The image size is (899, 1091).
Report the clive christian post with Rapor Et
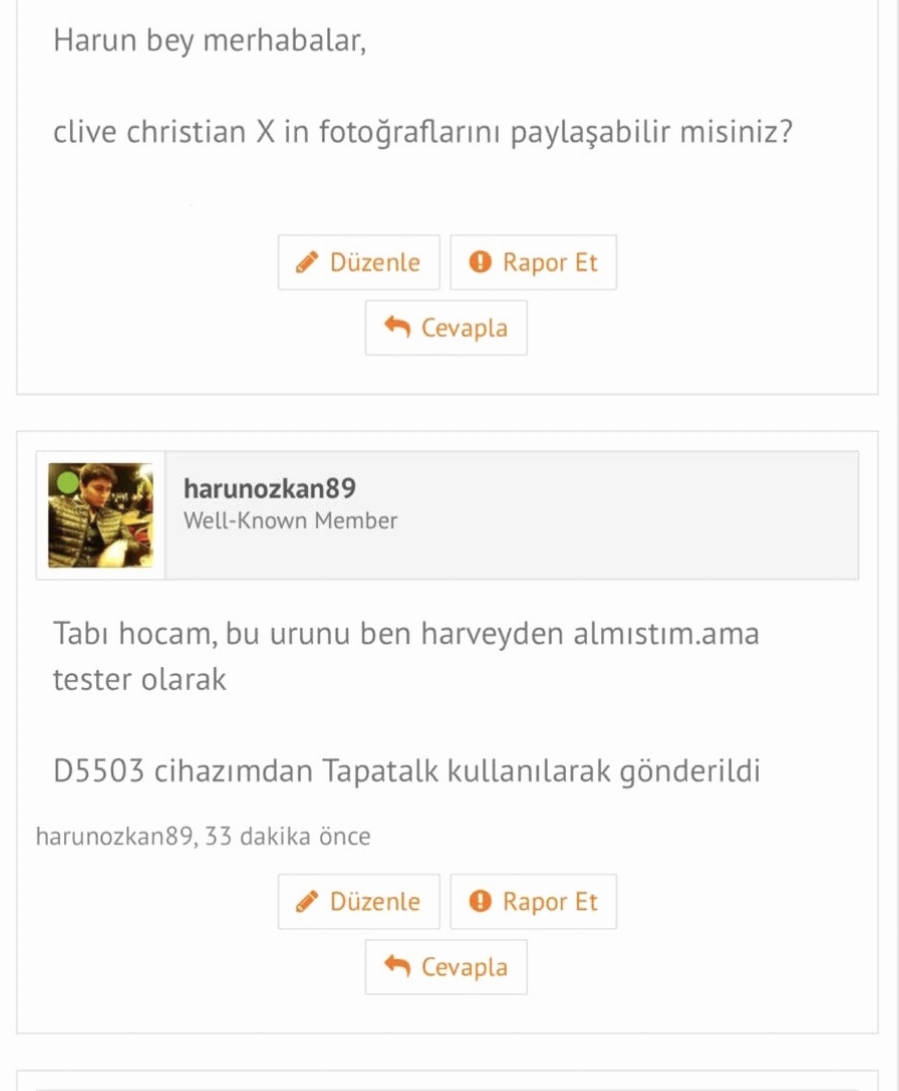pyautogui.click(x=533, y=263)
